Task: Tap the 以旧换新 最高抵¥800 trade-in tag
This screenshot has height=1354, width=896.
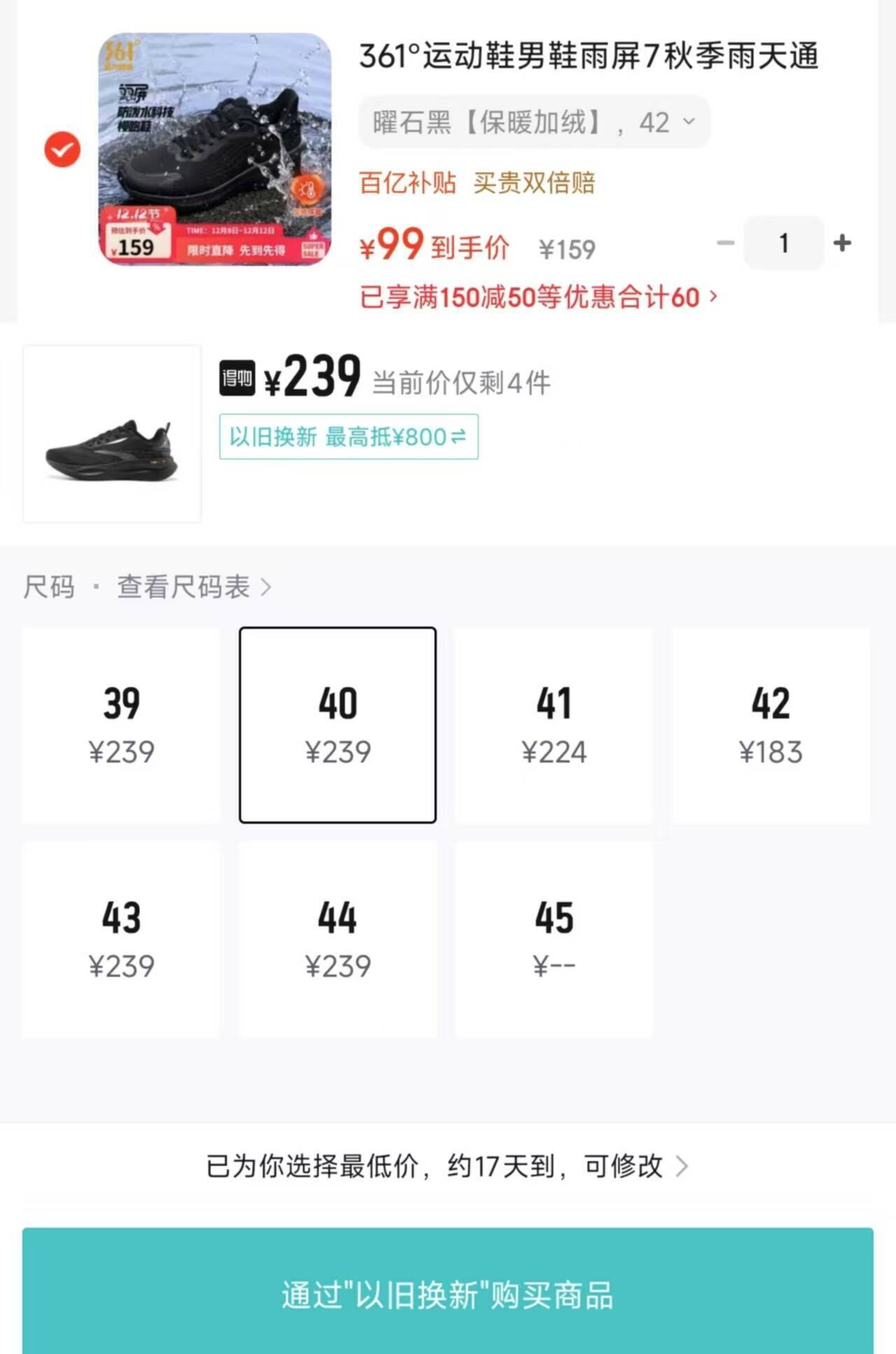Action: point(349,437)
